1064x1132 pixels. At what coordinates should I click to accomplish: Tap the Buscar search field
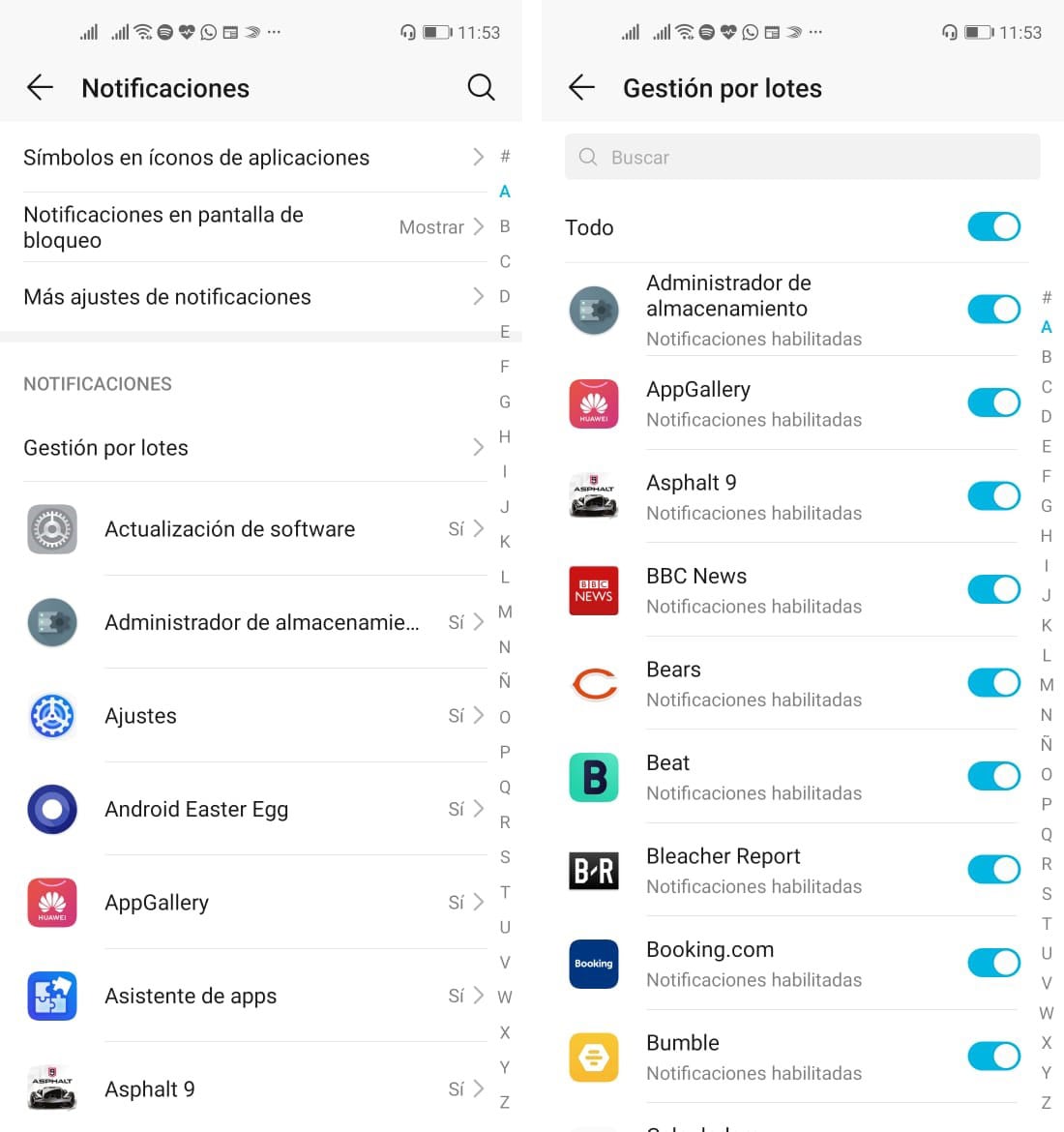tap(801, 157)
